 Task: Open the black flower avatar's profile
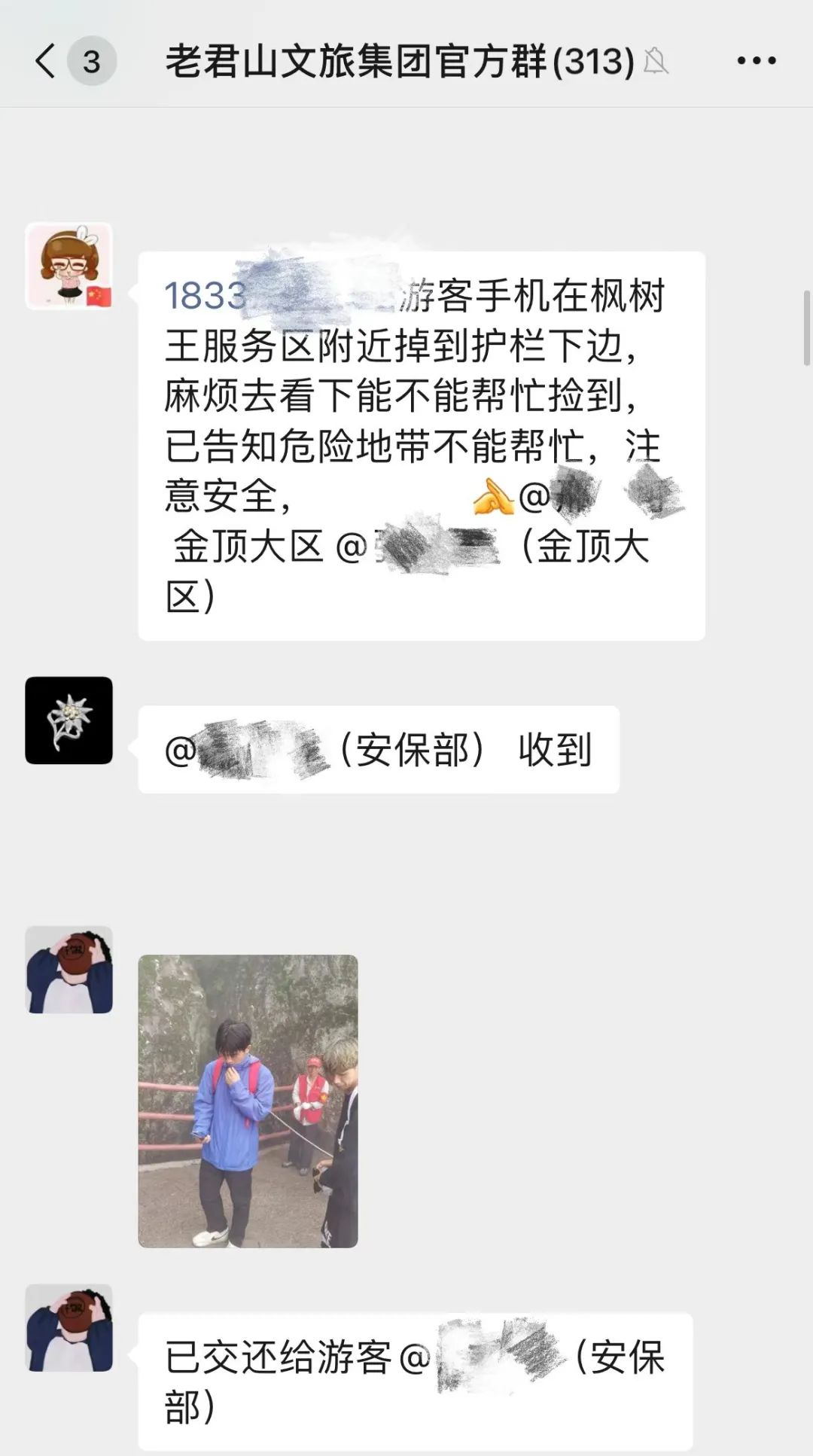click(69, 720)
